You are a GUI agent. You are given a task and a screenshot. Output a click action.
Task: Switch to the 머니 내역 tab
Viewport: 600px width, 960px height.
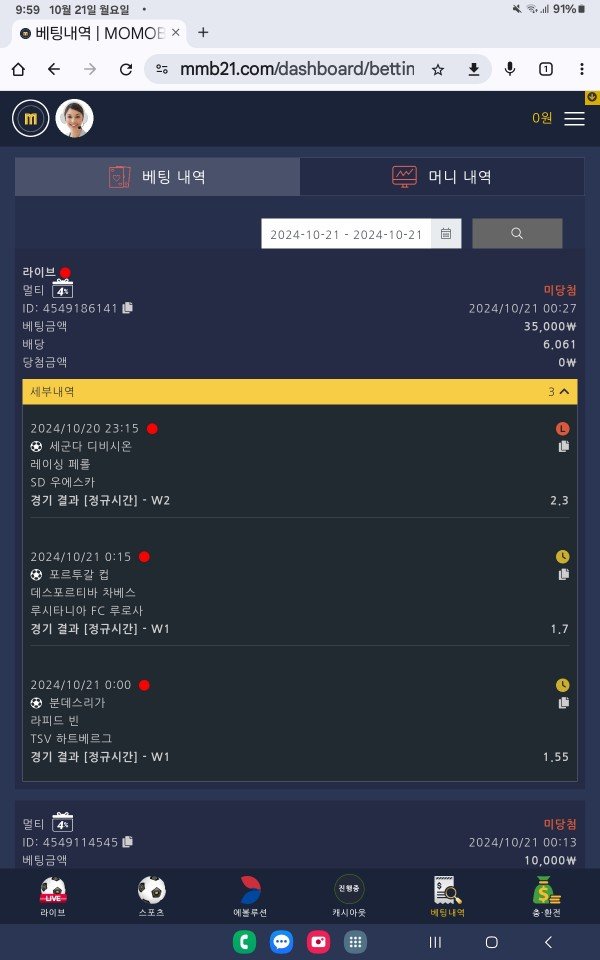tap(442, 177)
